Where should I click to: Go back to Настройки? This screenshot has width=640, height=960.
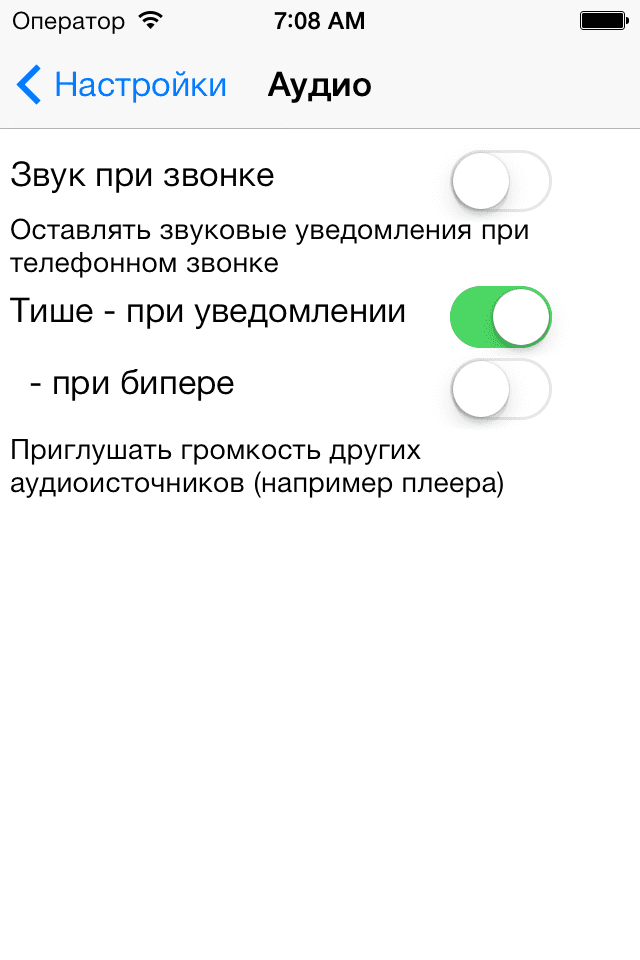(x=122, y=86)
